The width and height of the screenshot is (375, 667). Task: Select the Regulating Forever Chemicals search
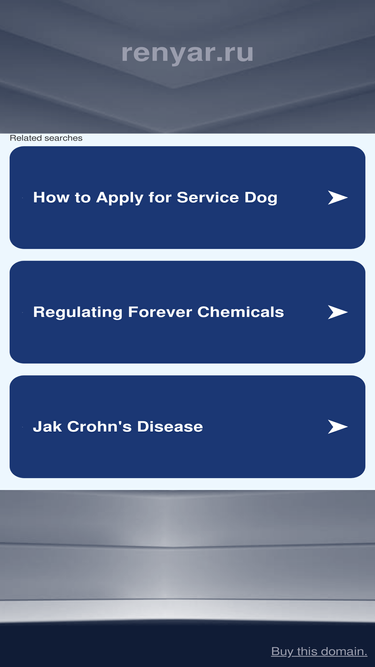pos(187,312)
